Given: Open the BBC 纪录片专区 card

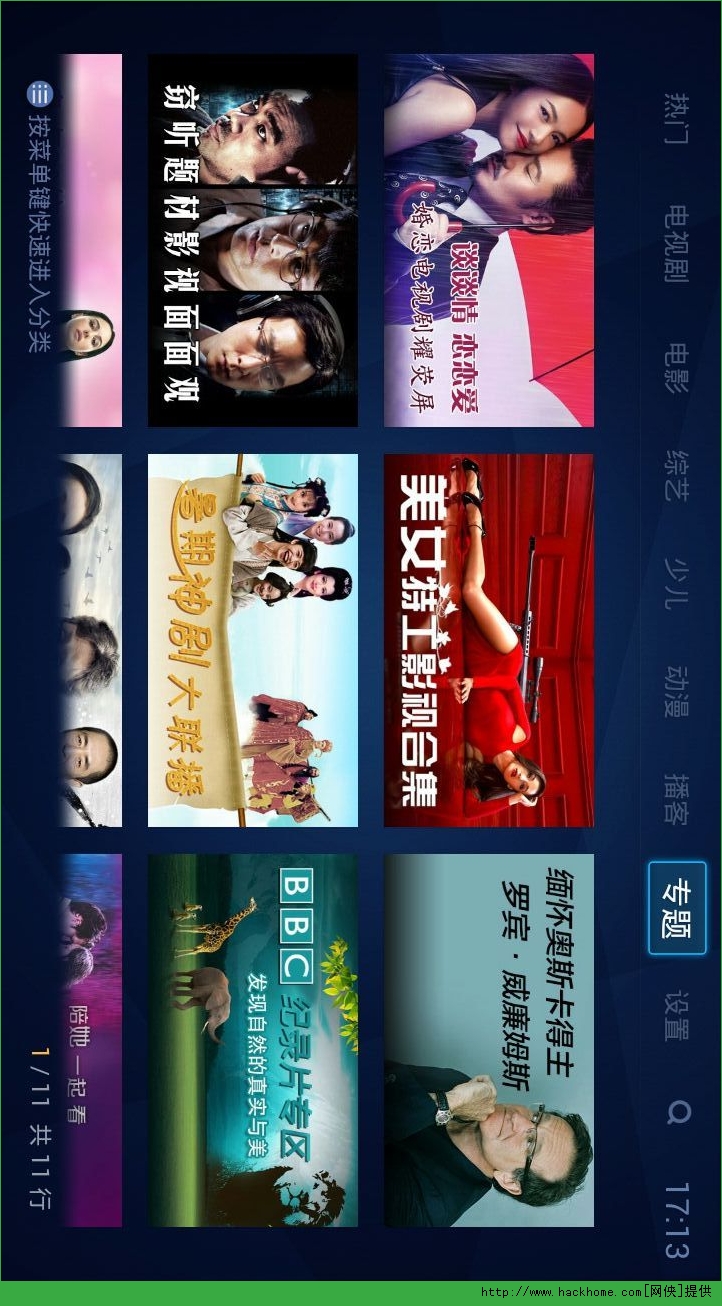Looking at the screenshot, I should pos(252,1040).
